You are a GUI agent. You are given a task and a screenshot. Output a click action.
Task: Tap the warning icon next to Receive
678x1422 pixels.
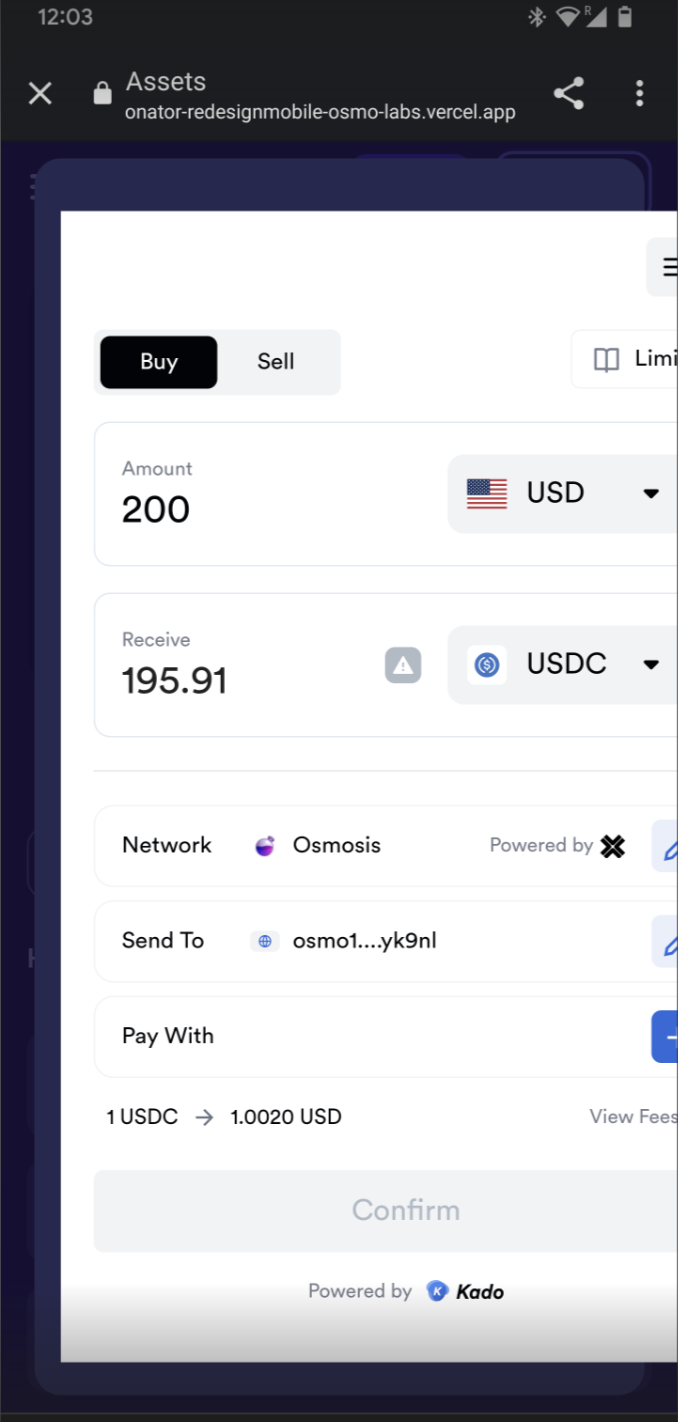pos(403,665)
